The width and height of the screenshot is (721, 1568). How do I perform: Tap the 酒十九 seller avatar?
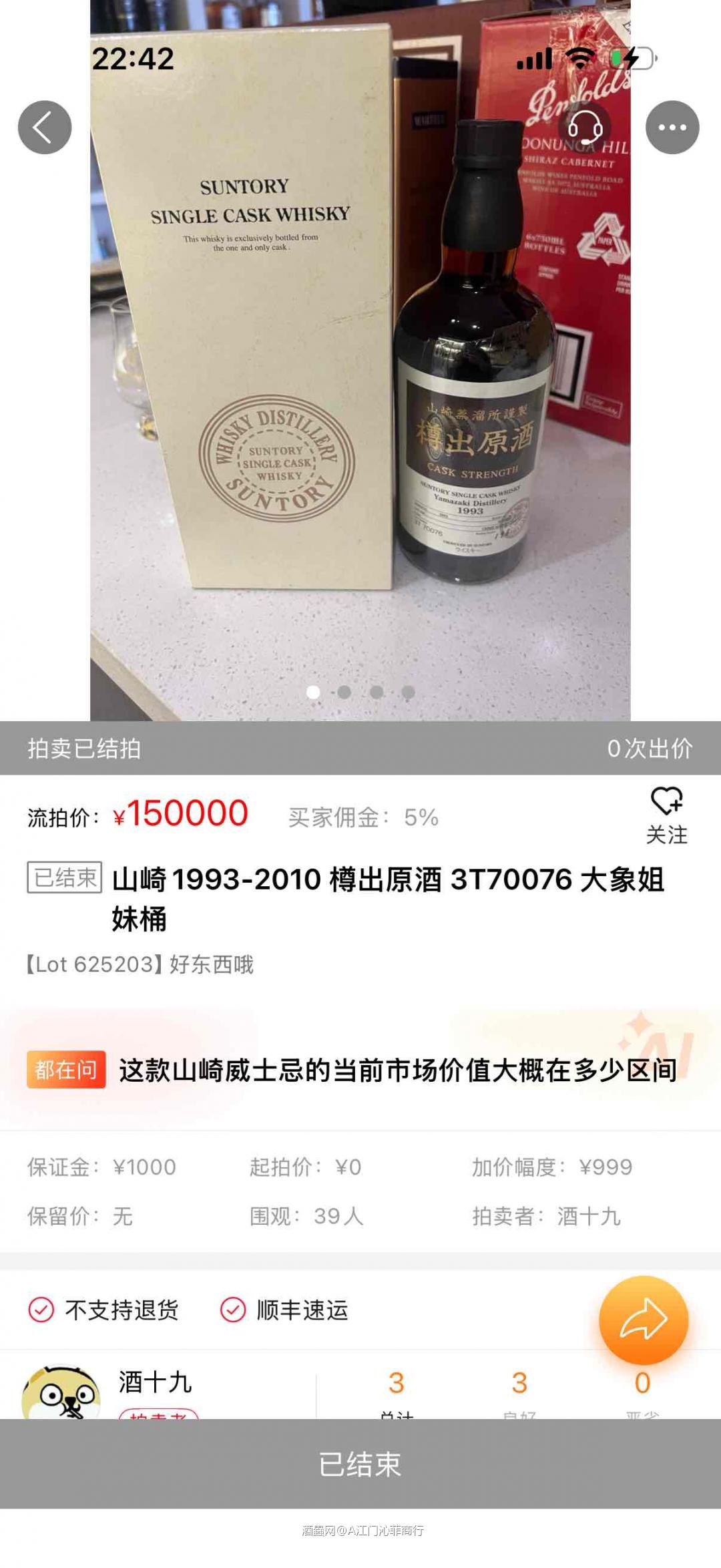pos(60,1394)
